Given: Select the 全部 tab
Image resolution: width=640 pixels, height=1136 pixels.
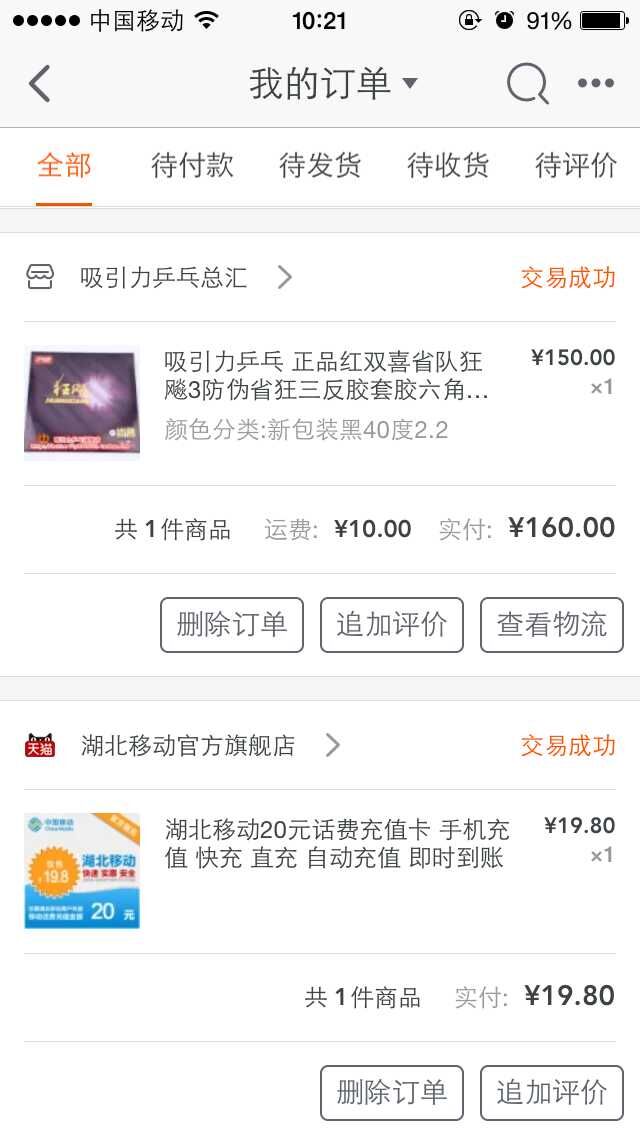Looking at the screenshot, I should (x=64, y=165).
